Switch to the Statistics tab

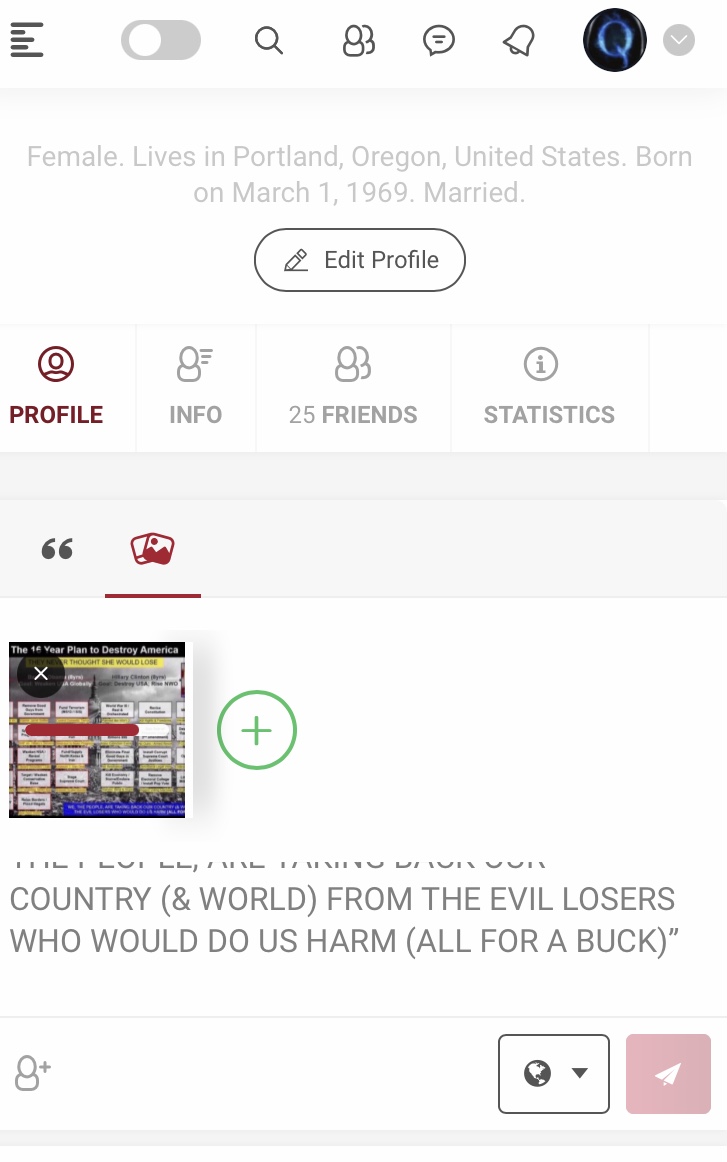coord(549,388)
